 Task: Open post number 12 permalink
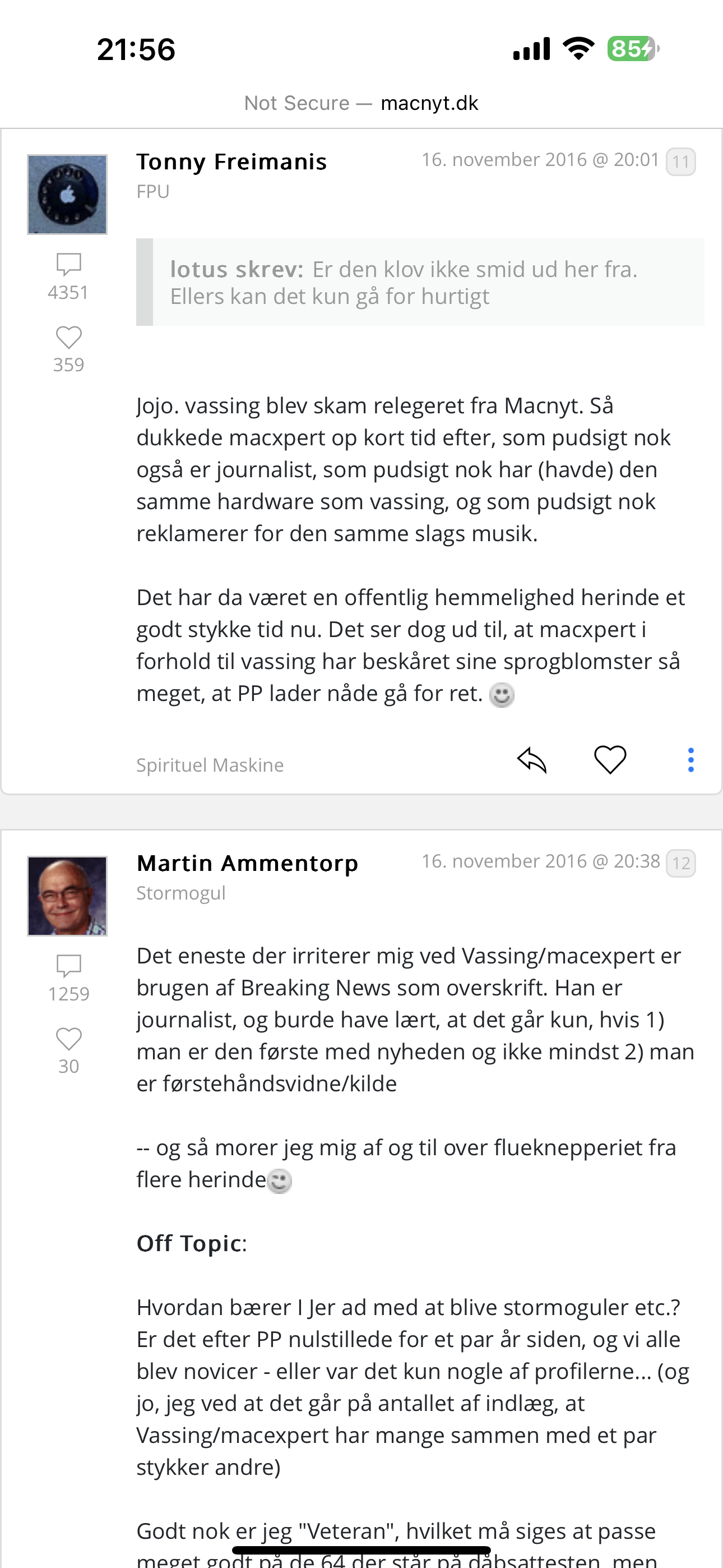pyautogui.click(x=681, y=863)
